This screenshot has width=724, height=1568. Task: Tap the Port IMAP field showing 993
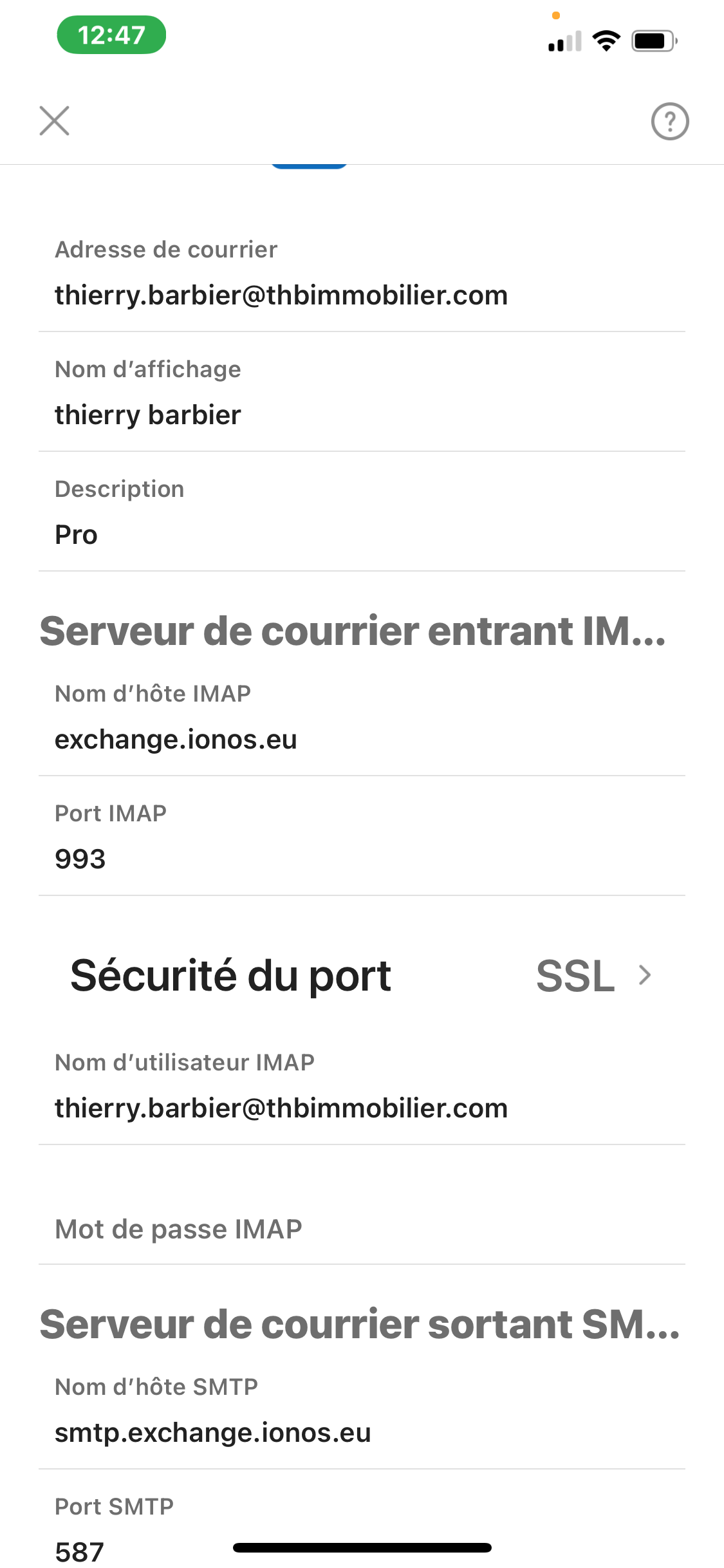point(362,837)
